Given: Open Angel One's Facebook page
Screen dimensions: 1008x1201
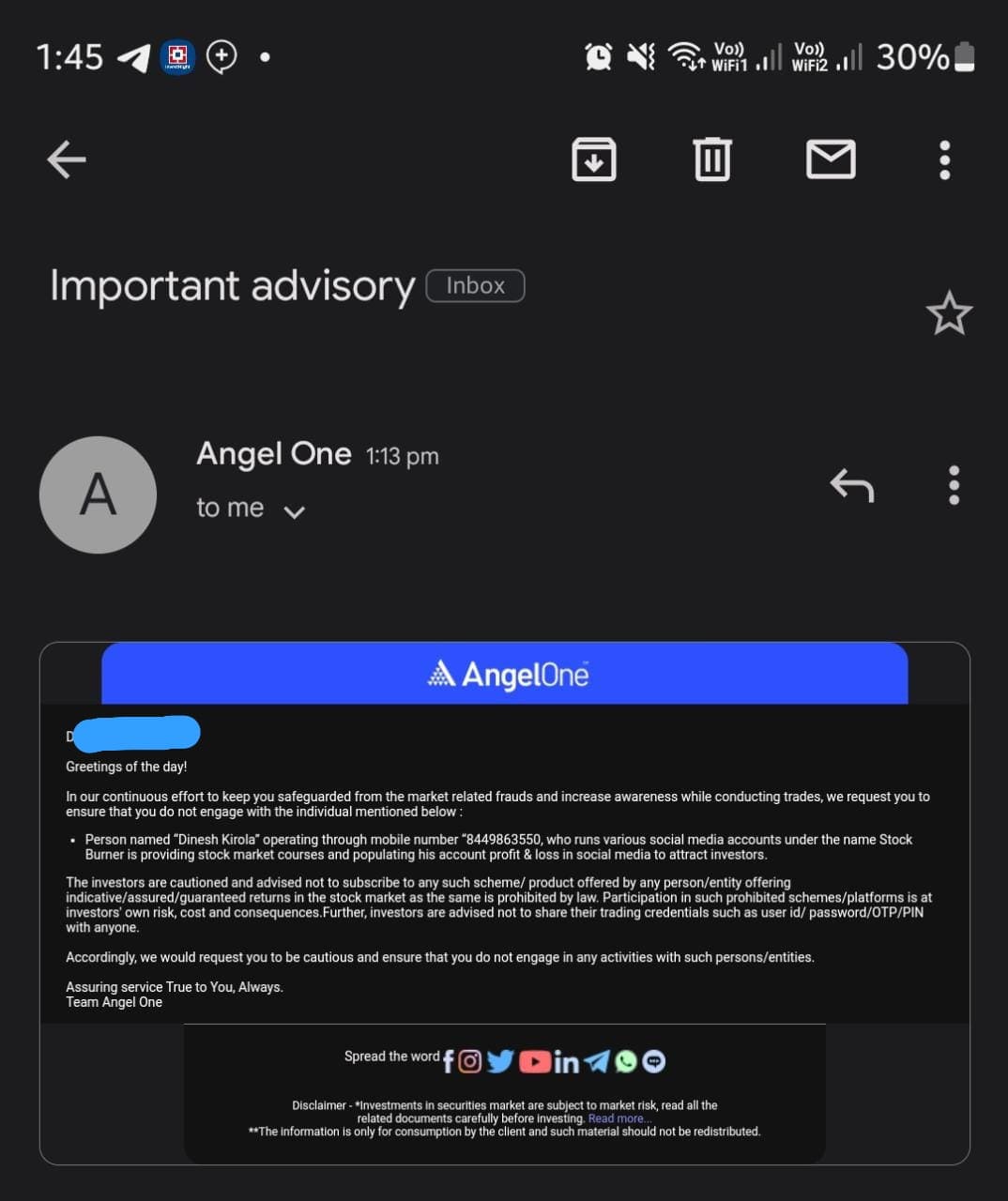Looking at the screenshot, I should pos(449,1061).
